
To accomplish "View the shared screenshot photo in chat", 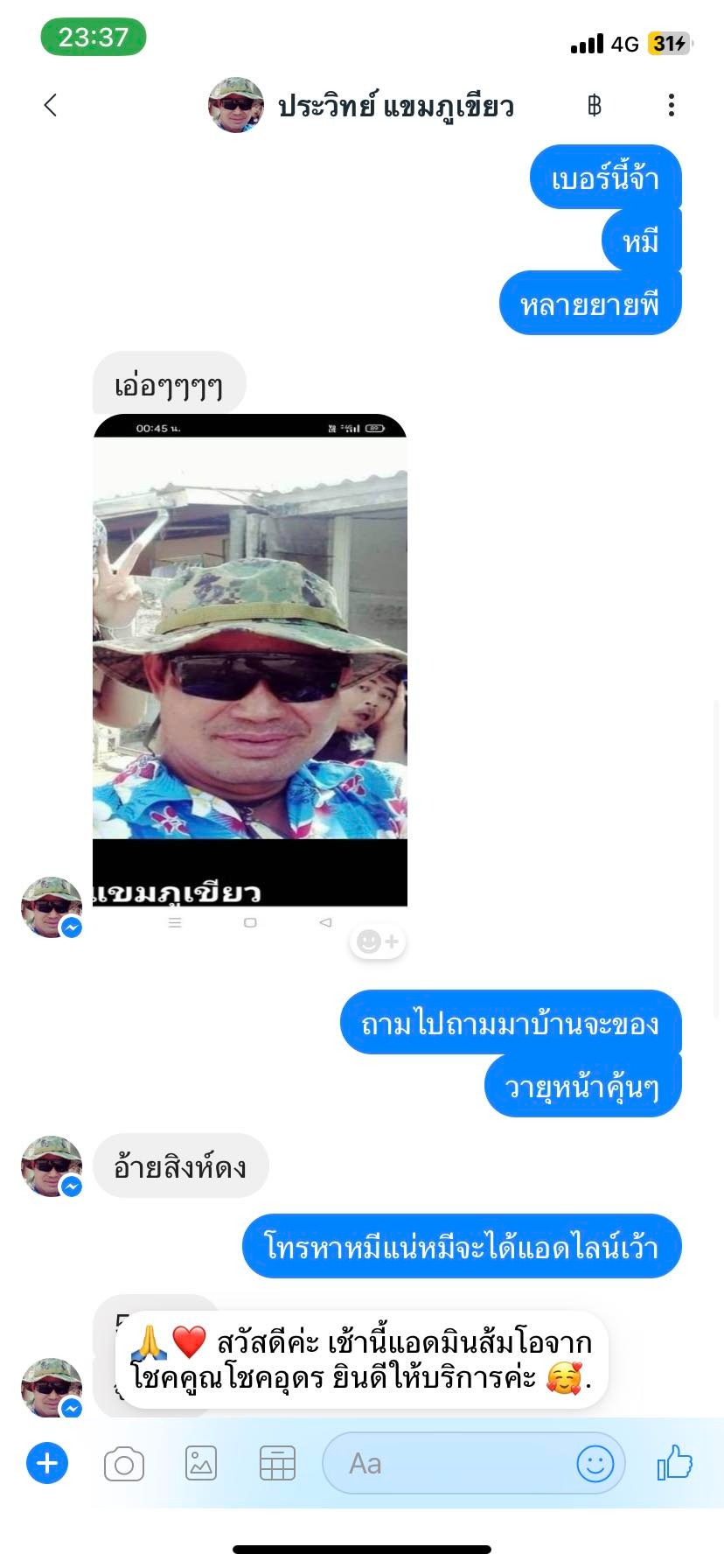I will click(250, 672).
